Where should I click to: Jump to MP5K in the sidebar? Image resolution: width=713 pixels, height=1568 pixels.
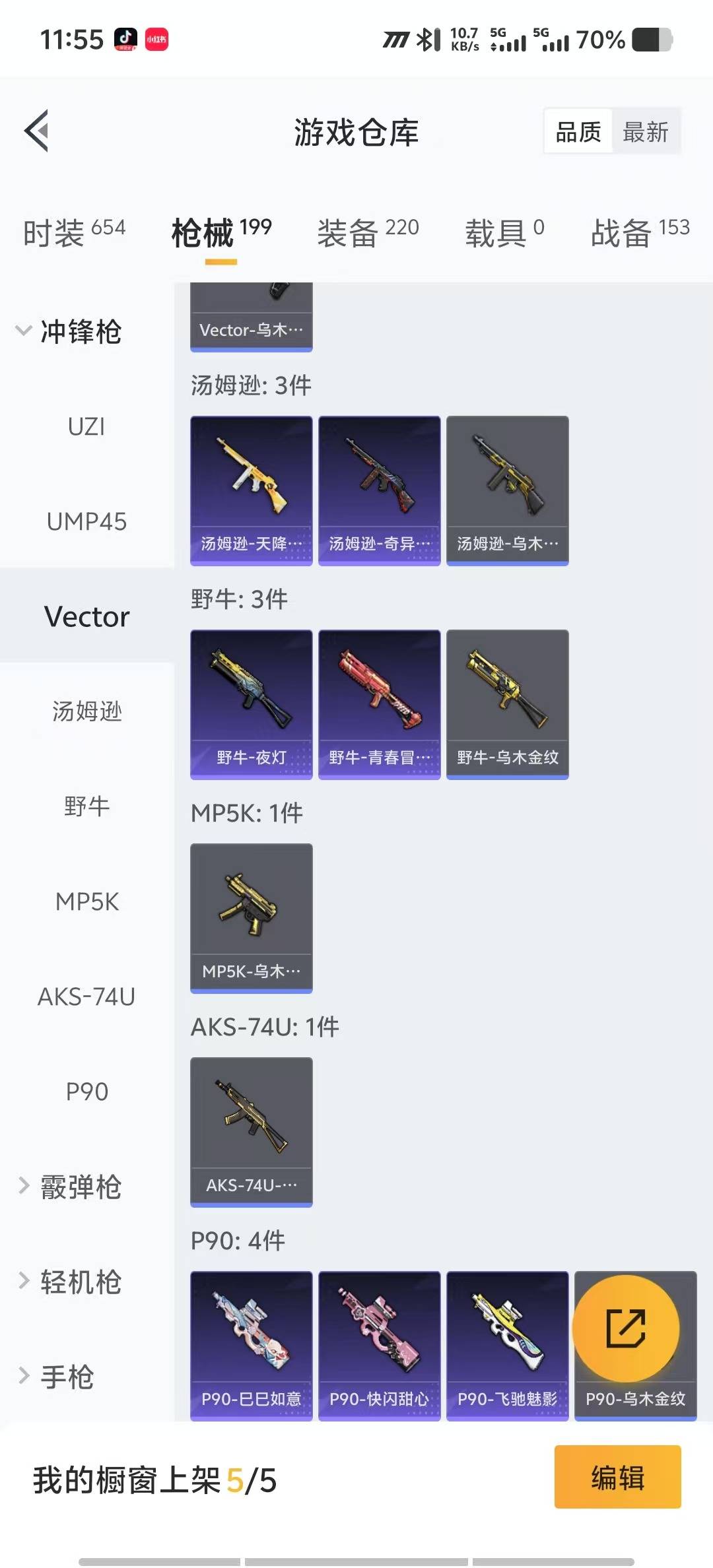point(86,901)
